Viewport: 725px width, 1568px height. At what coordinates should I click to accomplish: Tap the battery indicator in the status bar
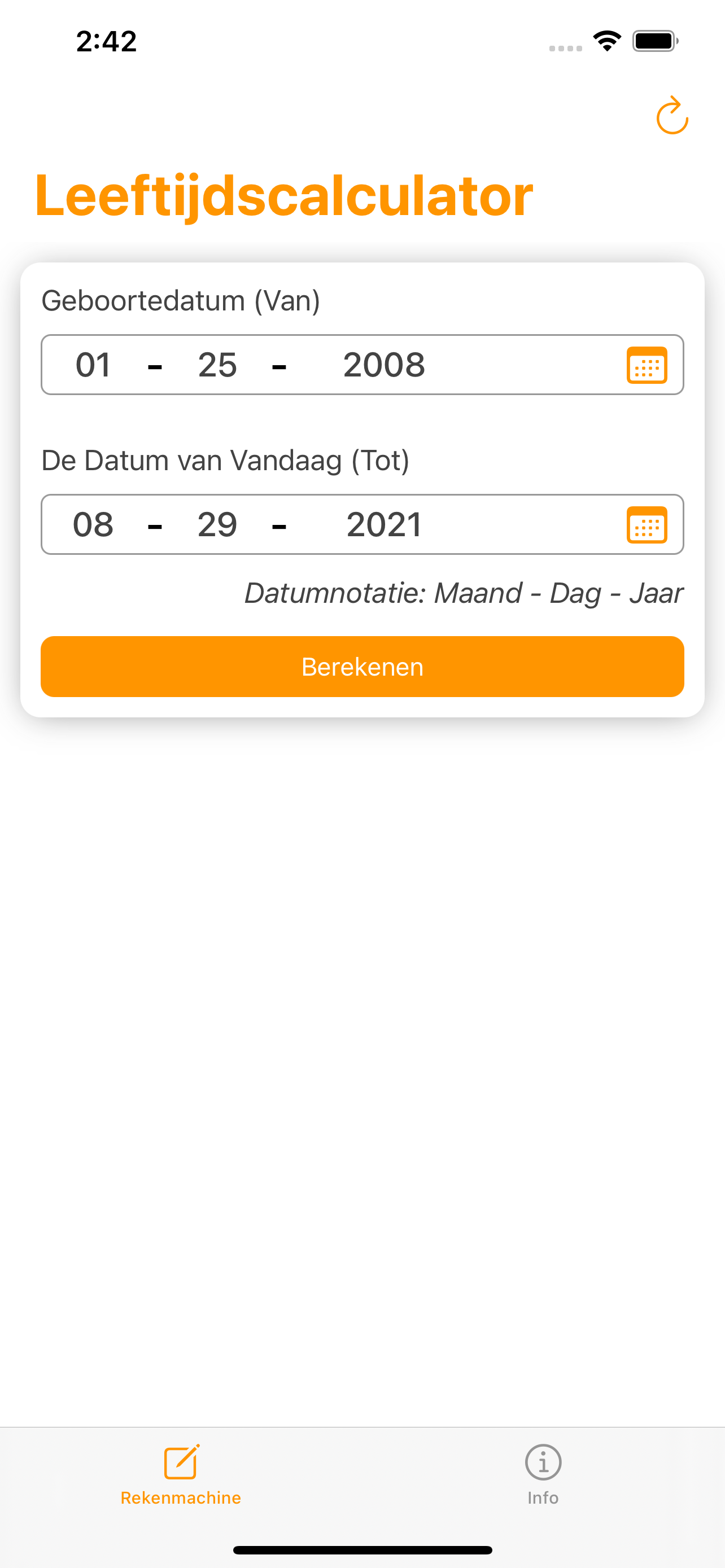coord(654,39)
